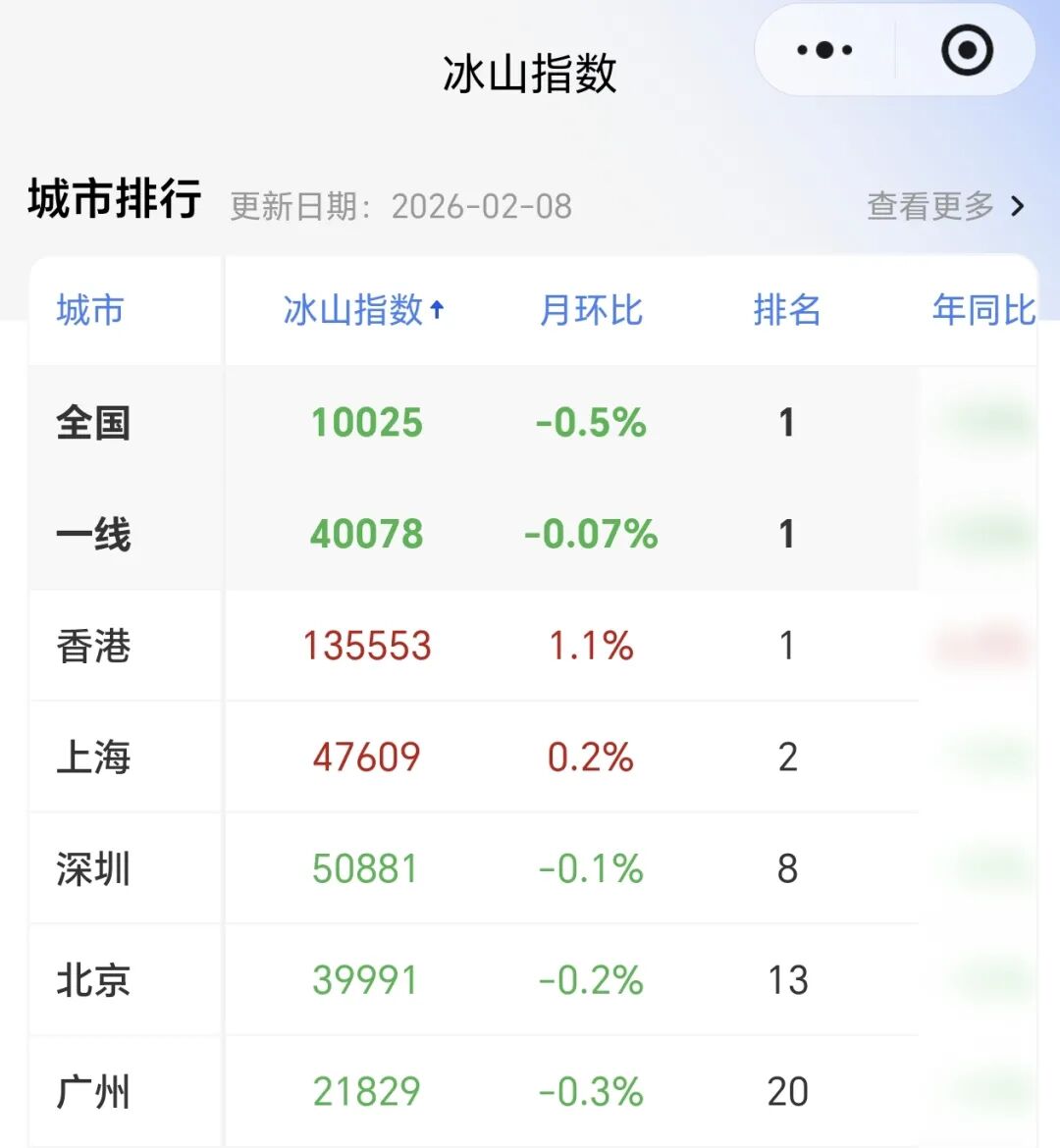Open the 广州 city row
The height and width of the screenshot is (1148, 1060).
pyautogui.click(x=93, y=1092)
